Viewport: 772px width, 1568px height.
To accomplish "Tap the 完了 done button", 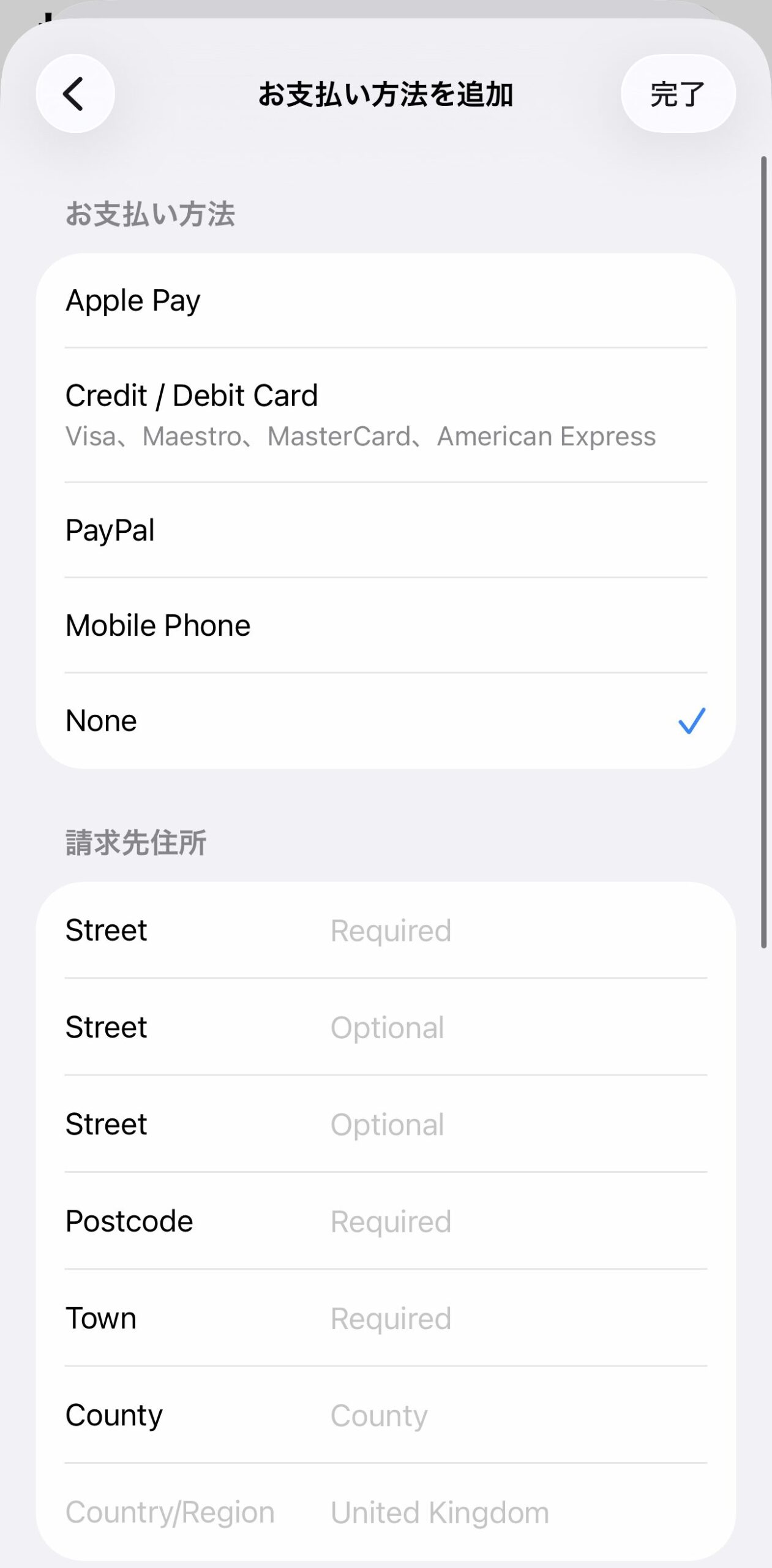I will (678, 94).
